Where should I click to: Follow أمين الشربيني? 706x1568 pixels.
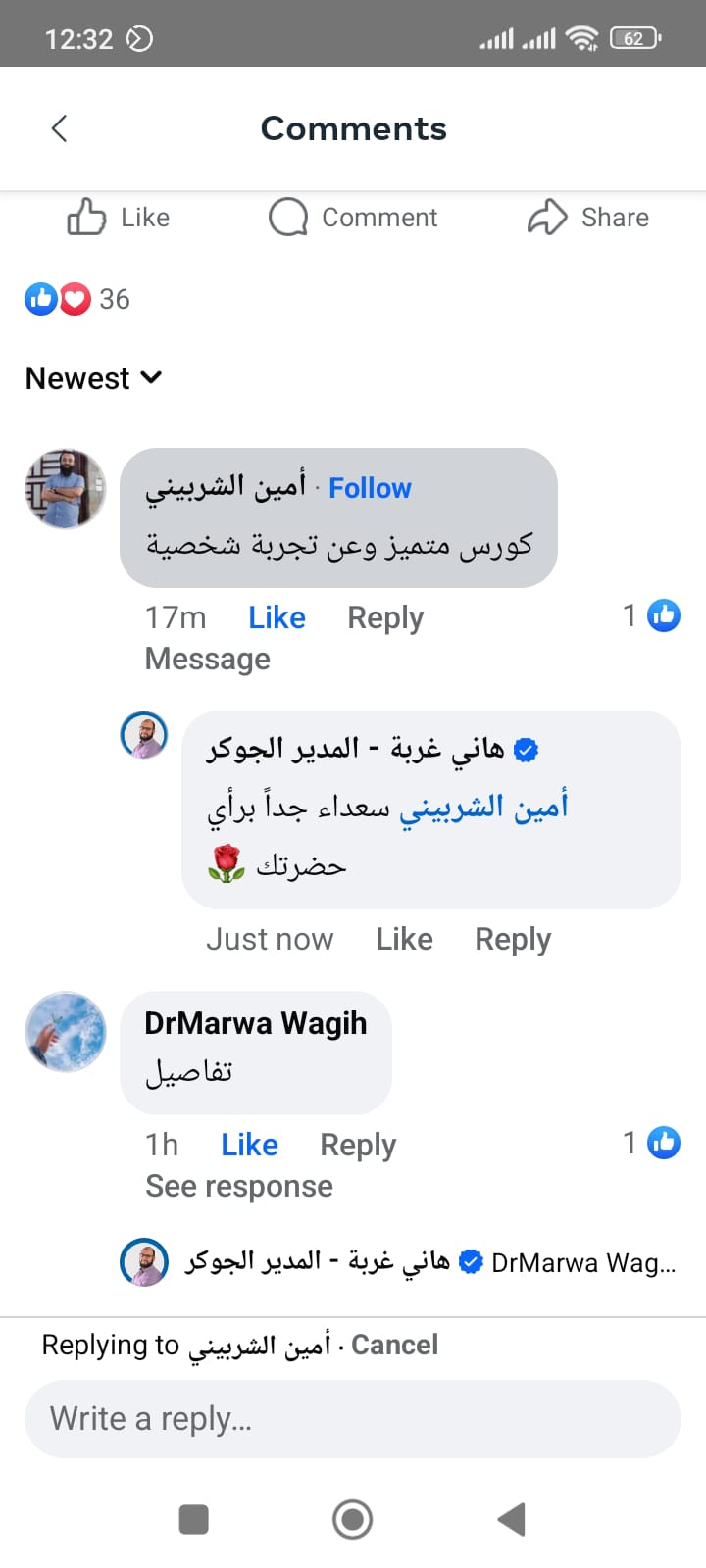click(370, 488)
